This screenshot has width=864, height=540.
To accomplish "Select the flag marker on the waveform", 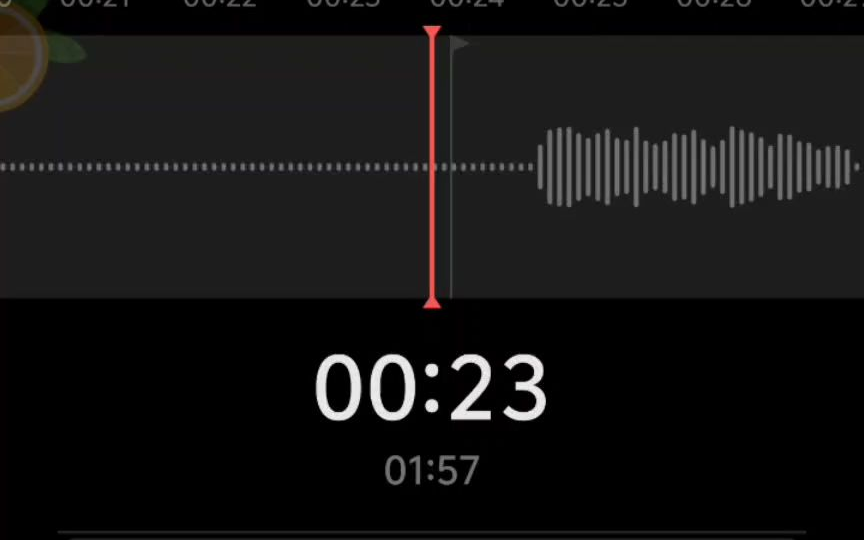I will pos(458,44).
